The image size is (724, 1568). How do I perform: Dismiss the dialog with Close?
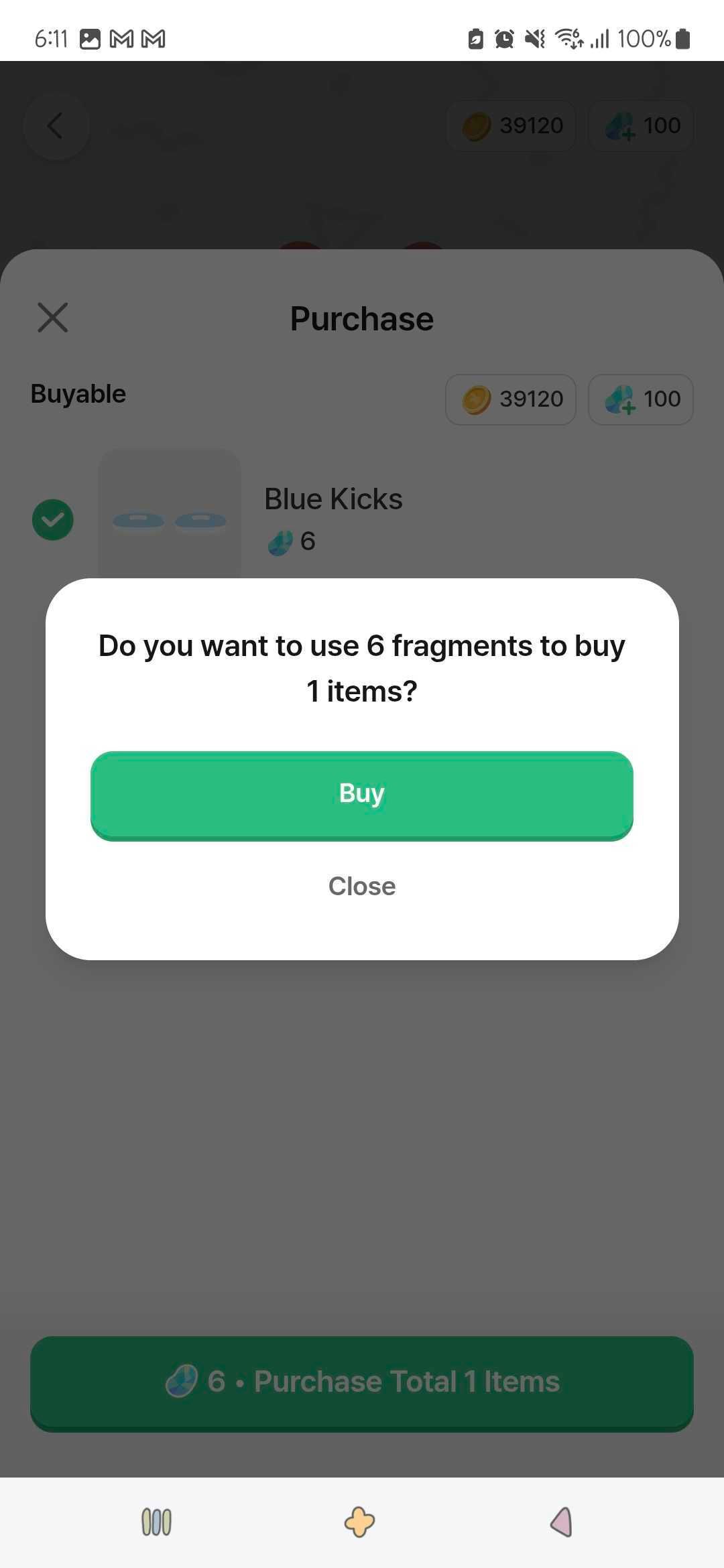tap(362, 886)
